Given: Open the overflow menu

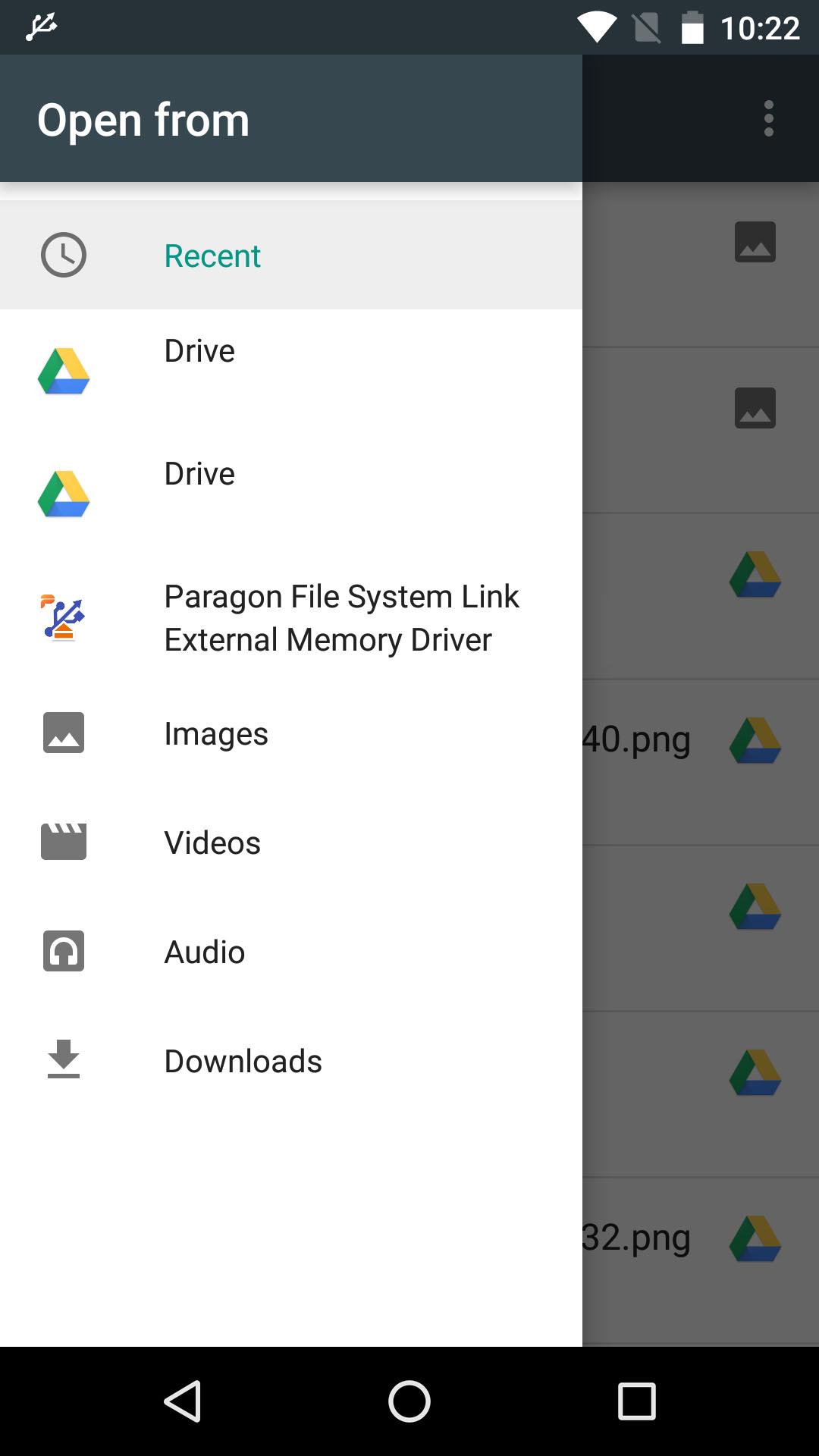Looking at the screenshot, I should (x=768, y=119).
